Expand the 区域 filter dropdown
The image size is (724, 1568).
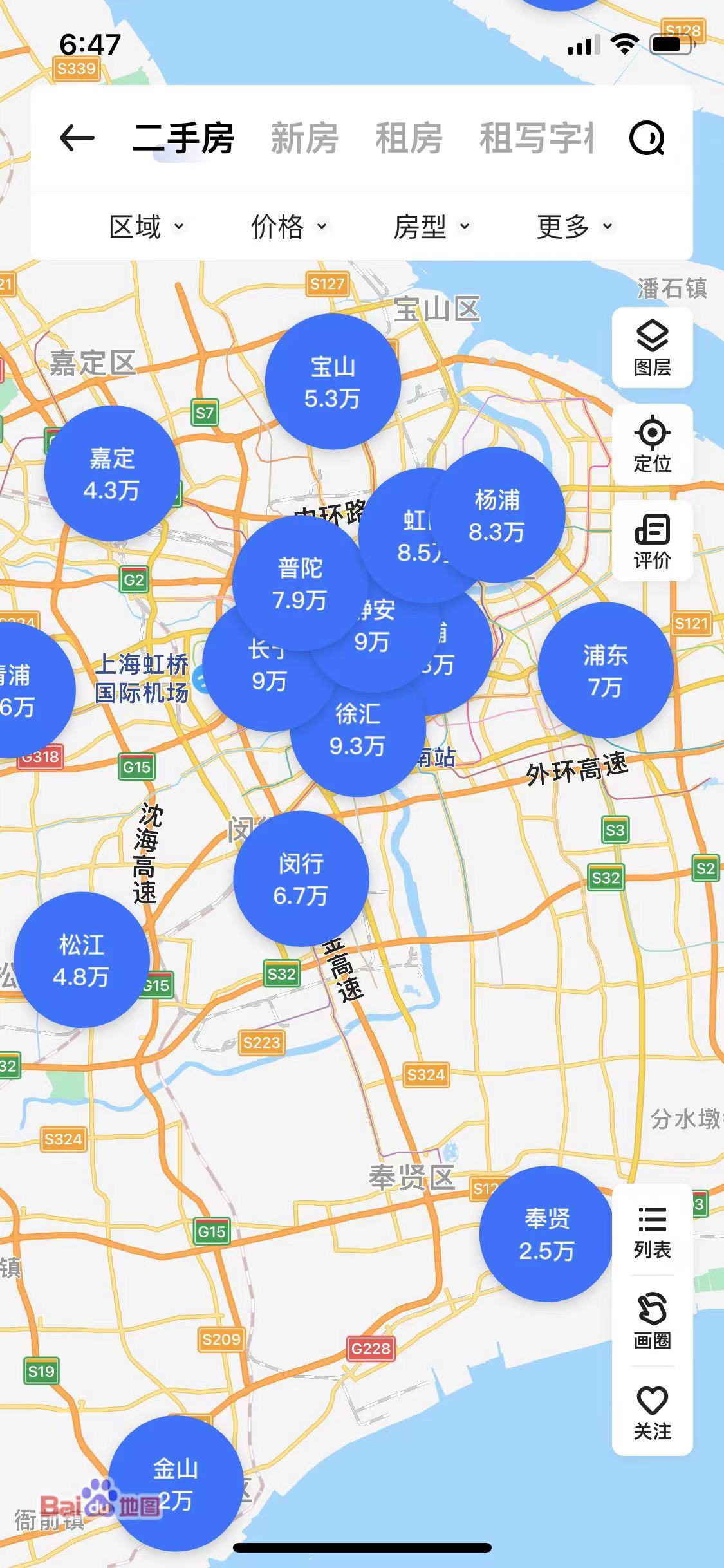tap(147, 227)
